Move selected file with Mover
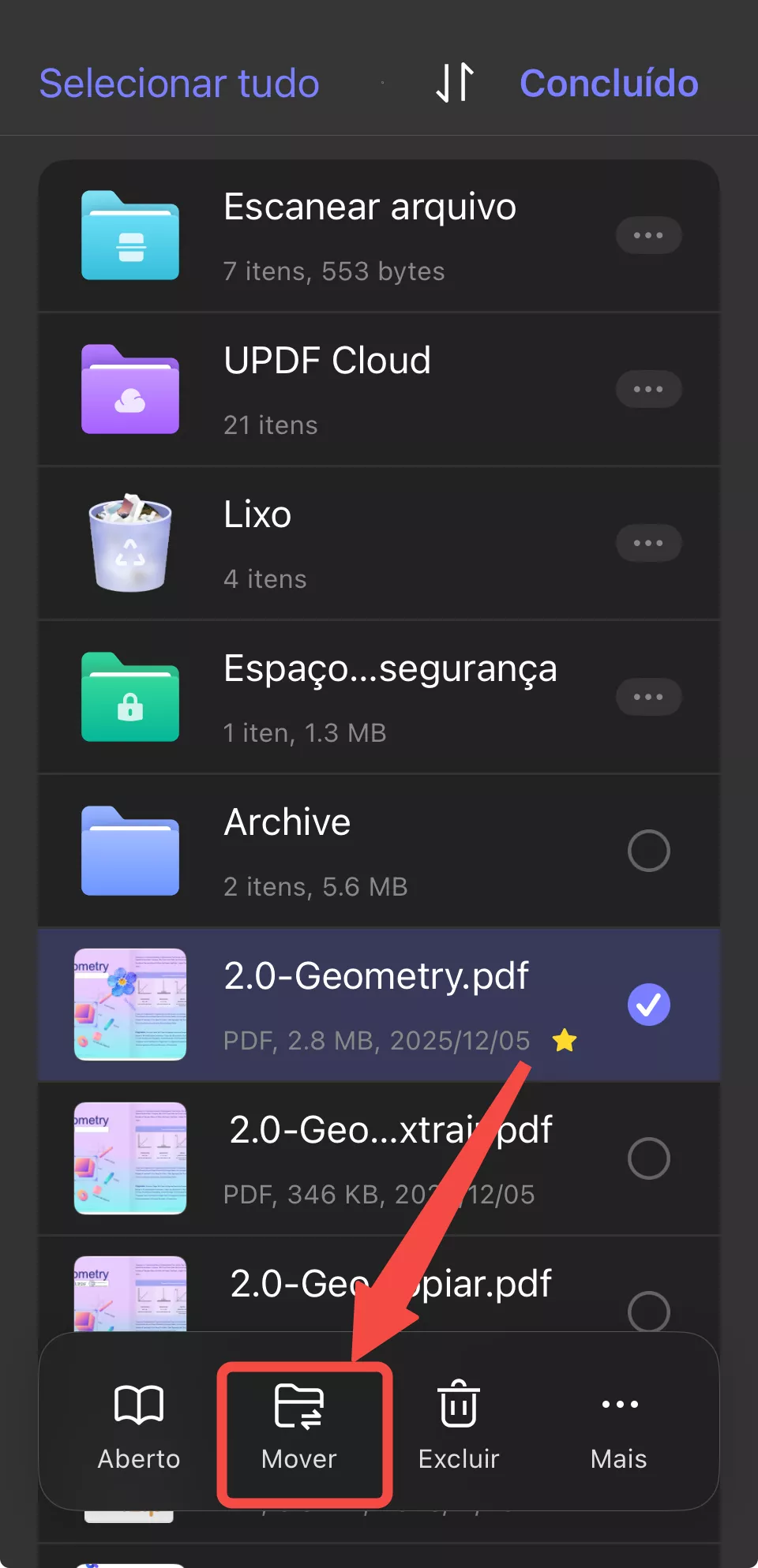The height and width of the screenshot is (1568, 758). [299, 1425]
